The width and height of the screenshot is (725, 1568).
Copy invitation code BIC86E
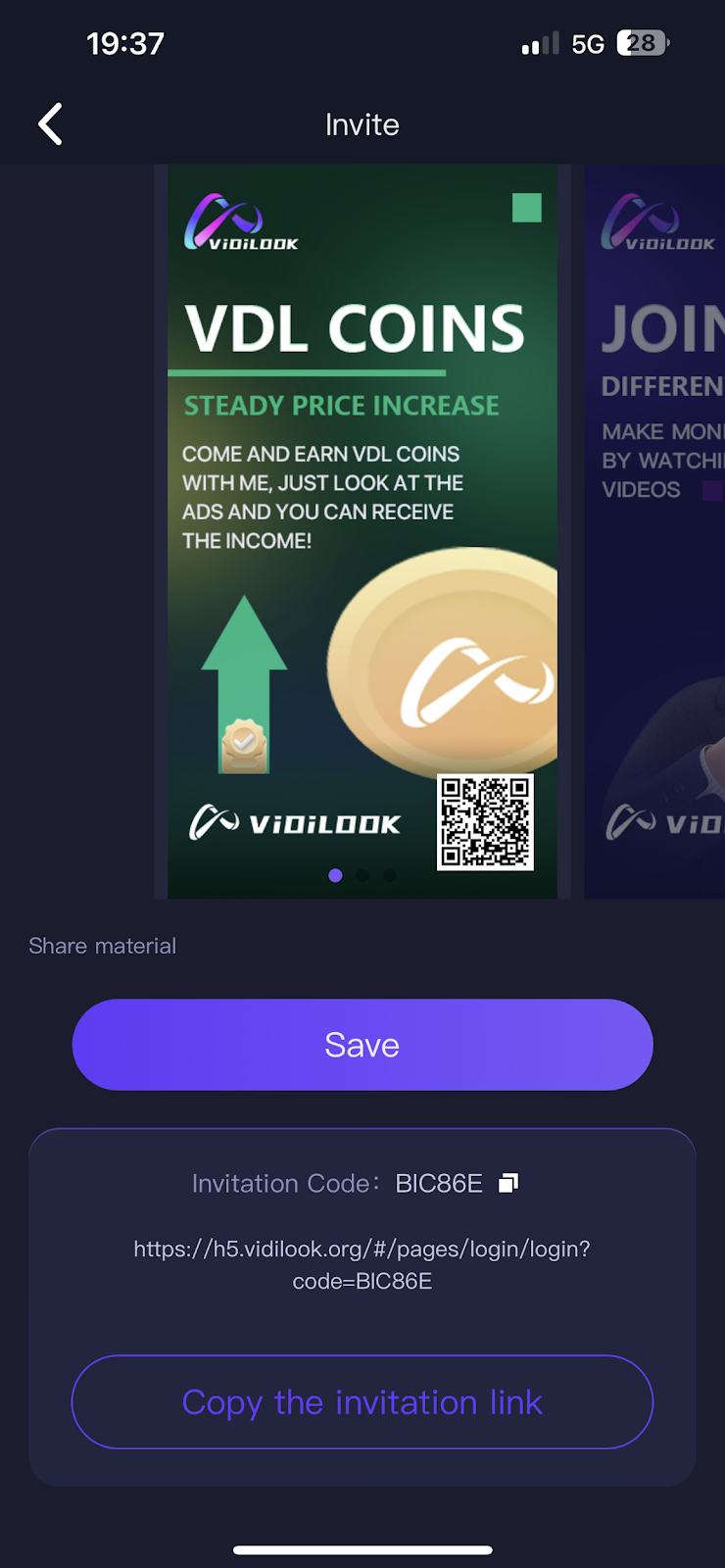point(507,1184)
